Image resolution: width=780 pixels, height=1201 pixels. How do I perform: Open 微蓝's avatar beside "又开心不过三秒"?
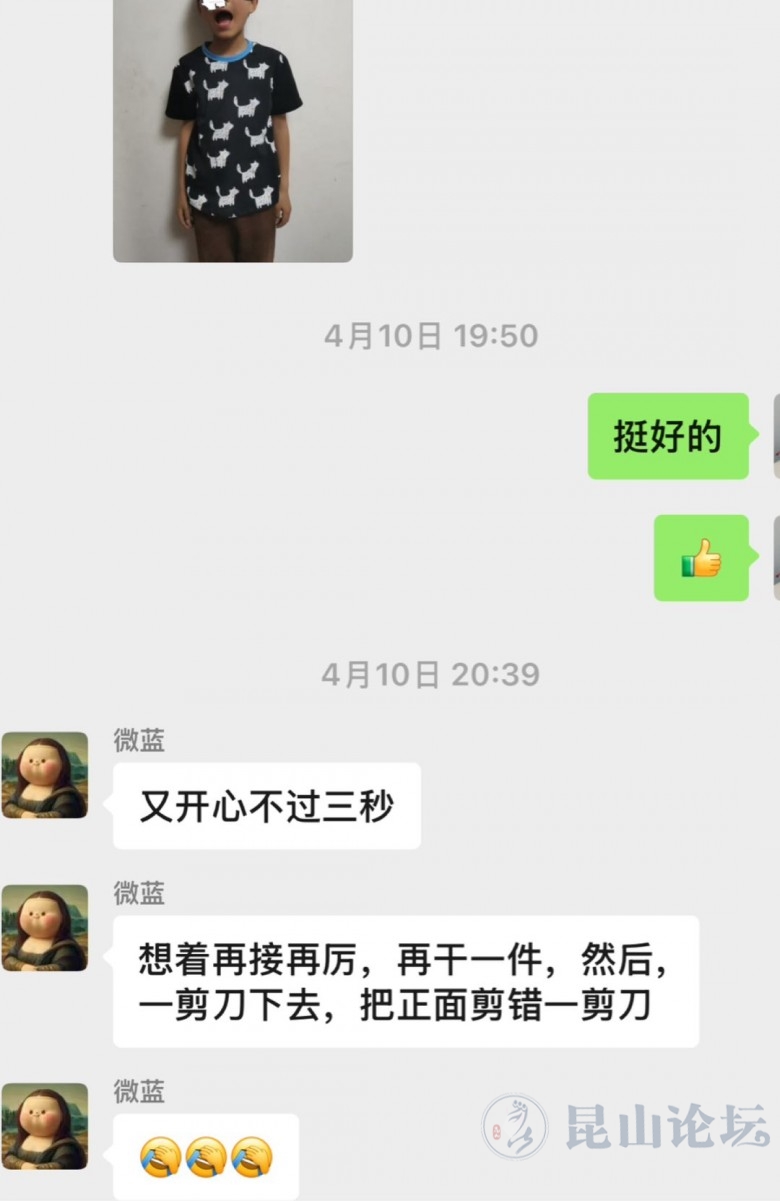pos(44,775)
